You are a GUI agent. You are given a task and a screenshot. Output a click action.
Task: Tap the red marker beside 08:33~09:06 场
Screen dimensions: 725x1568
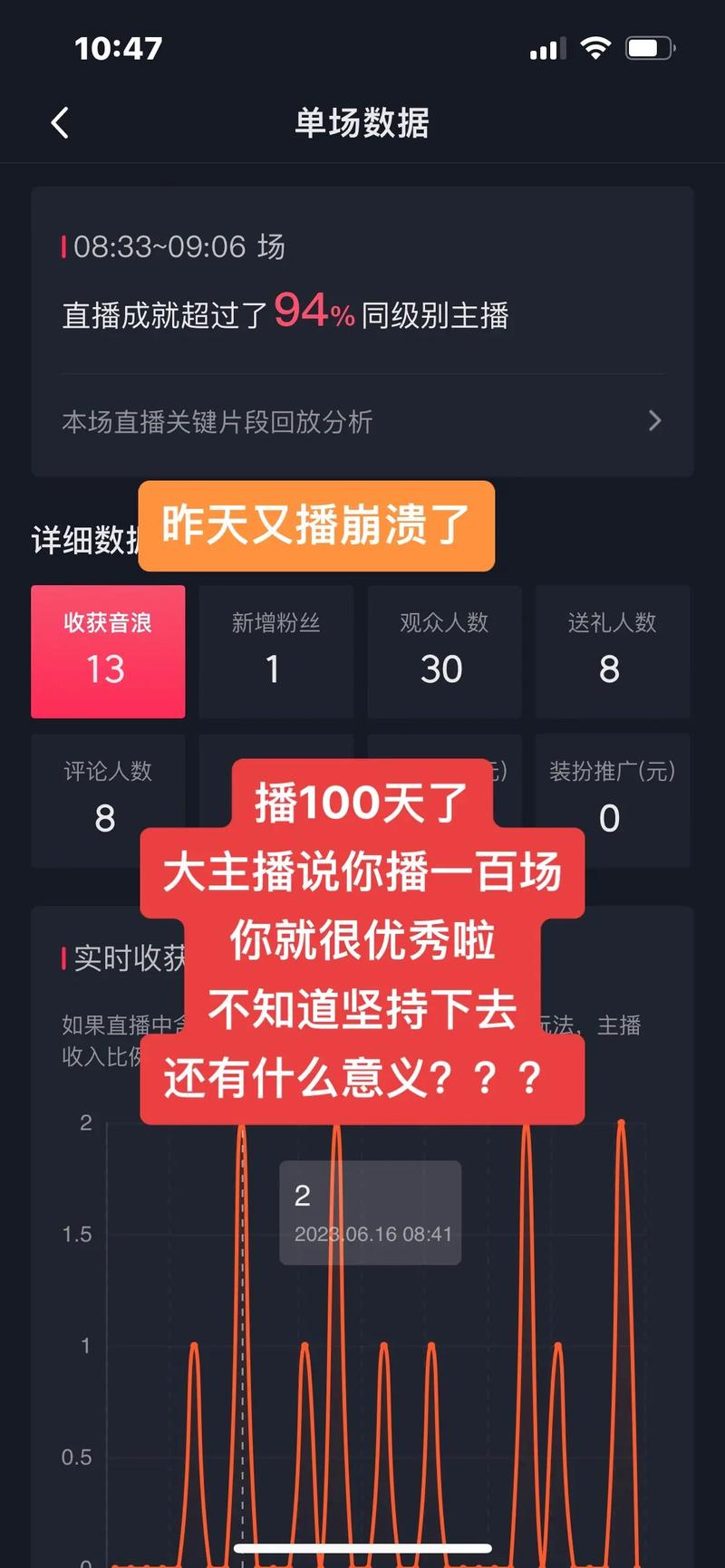(x=63, y=245)
